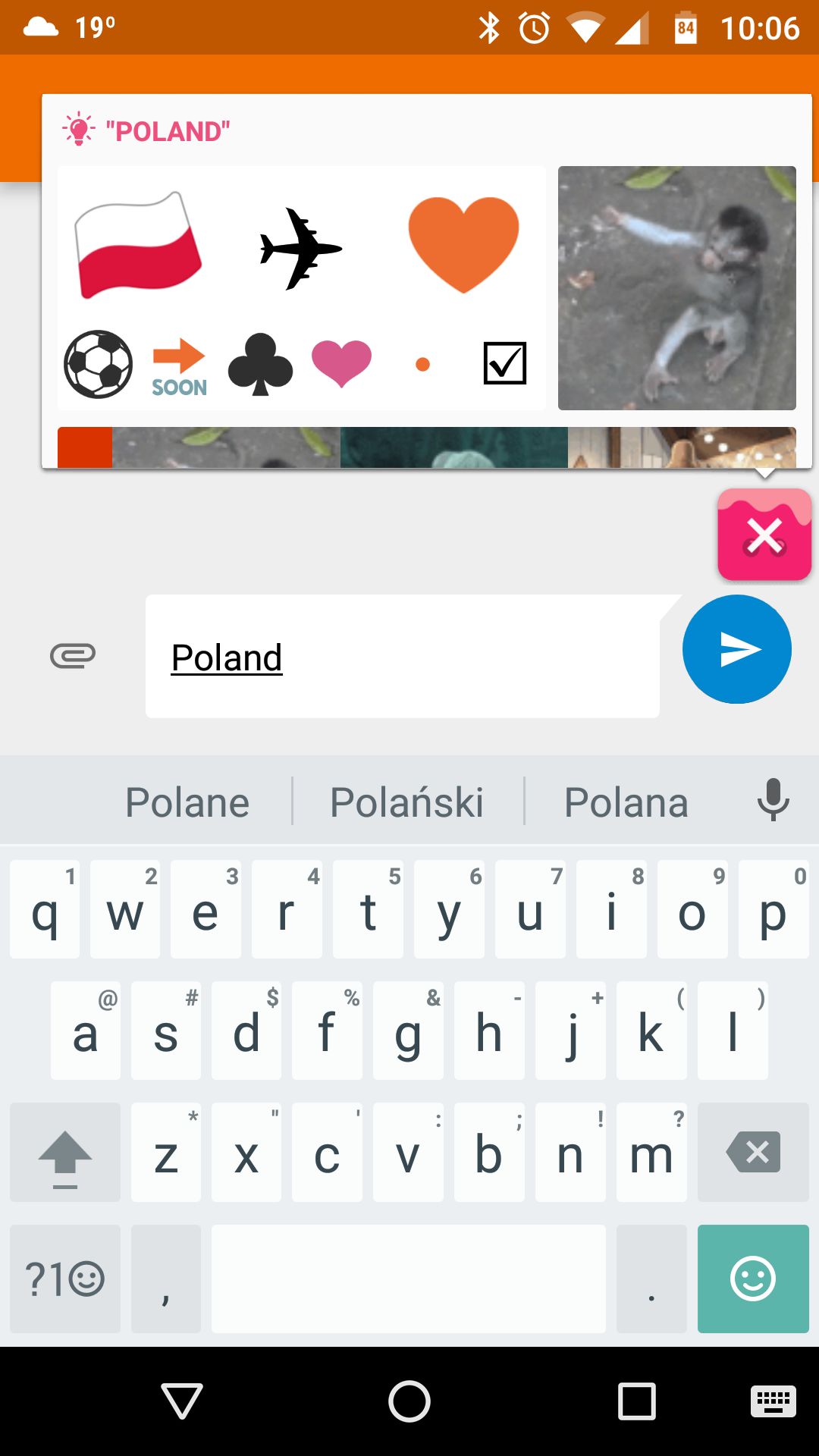Viewport: 819px width, 1456px height.
Task: Insert the small orange dot emoji
Action: (423, 365)
